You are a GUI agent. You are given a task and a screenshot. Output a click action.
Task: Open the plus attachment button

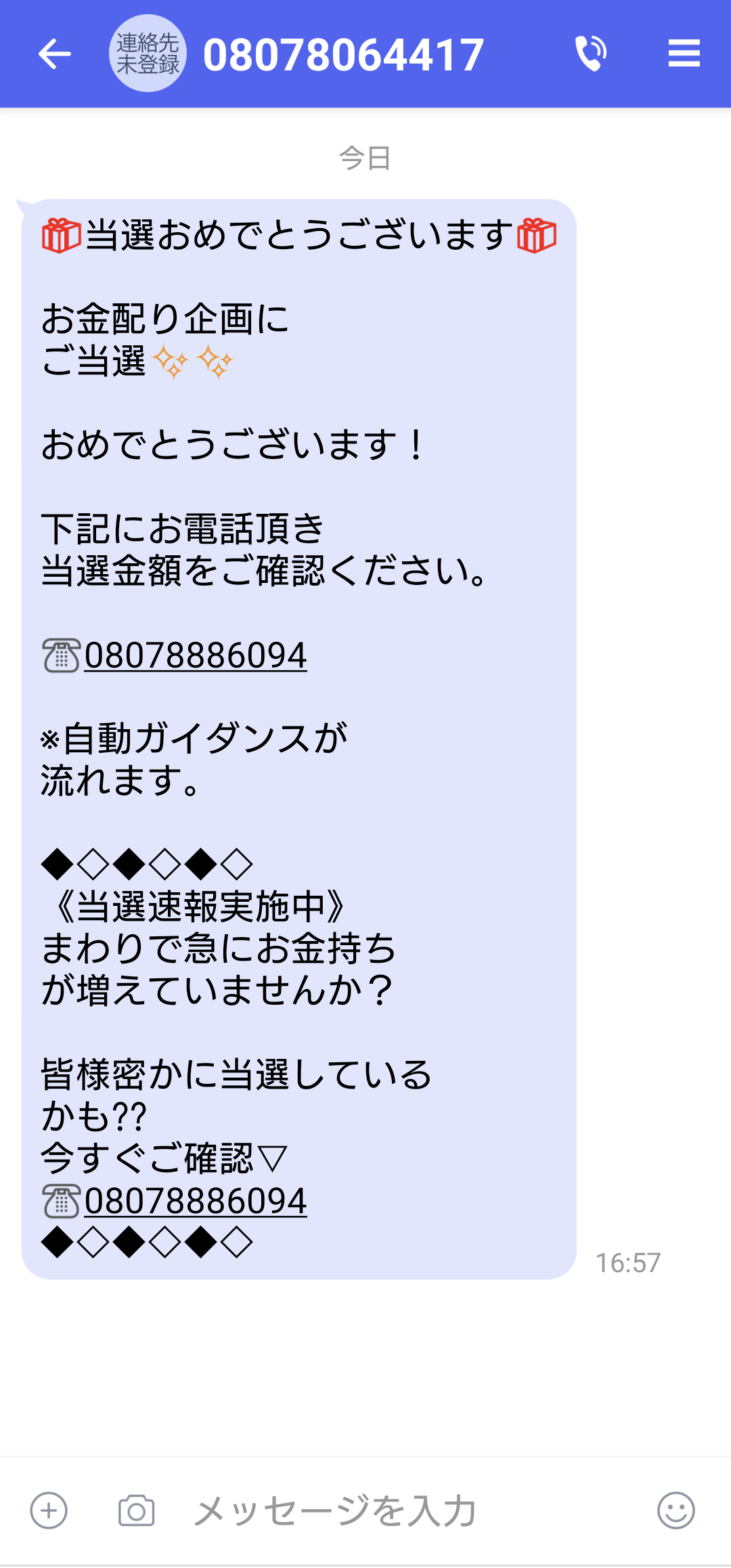click(x=49, y=1510)
